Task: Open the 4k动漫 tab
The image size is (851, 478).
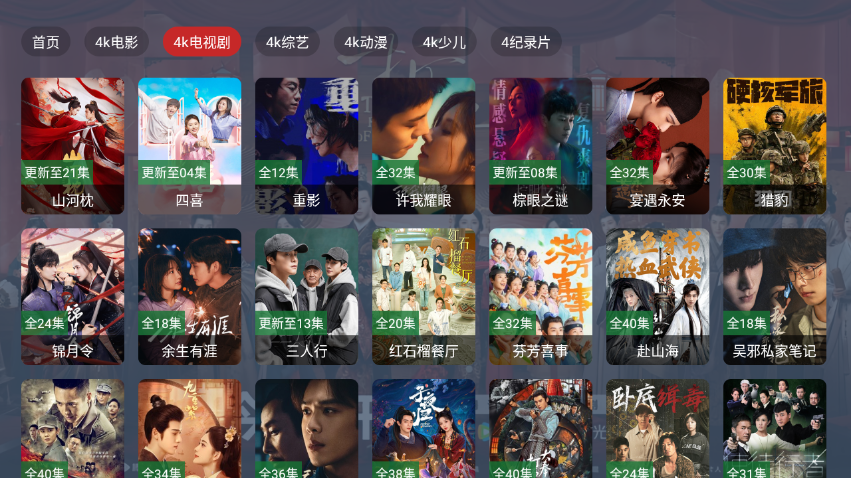Action: click(365, 42)
